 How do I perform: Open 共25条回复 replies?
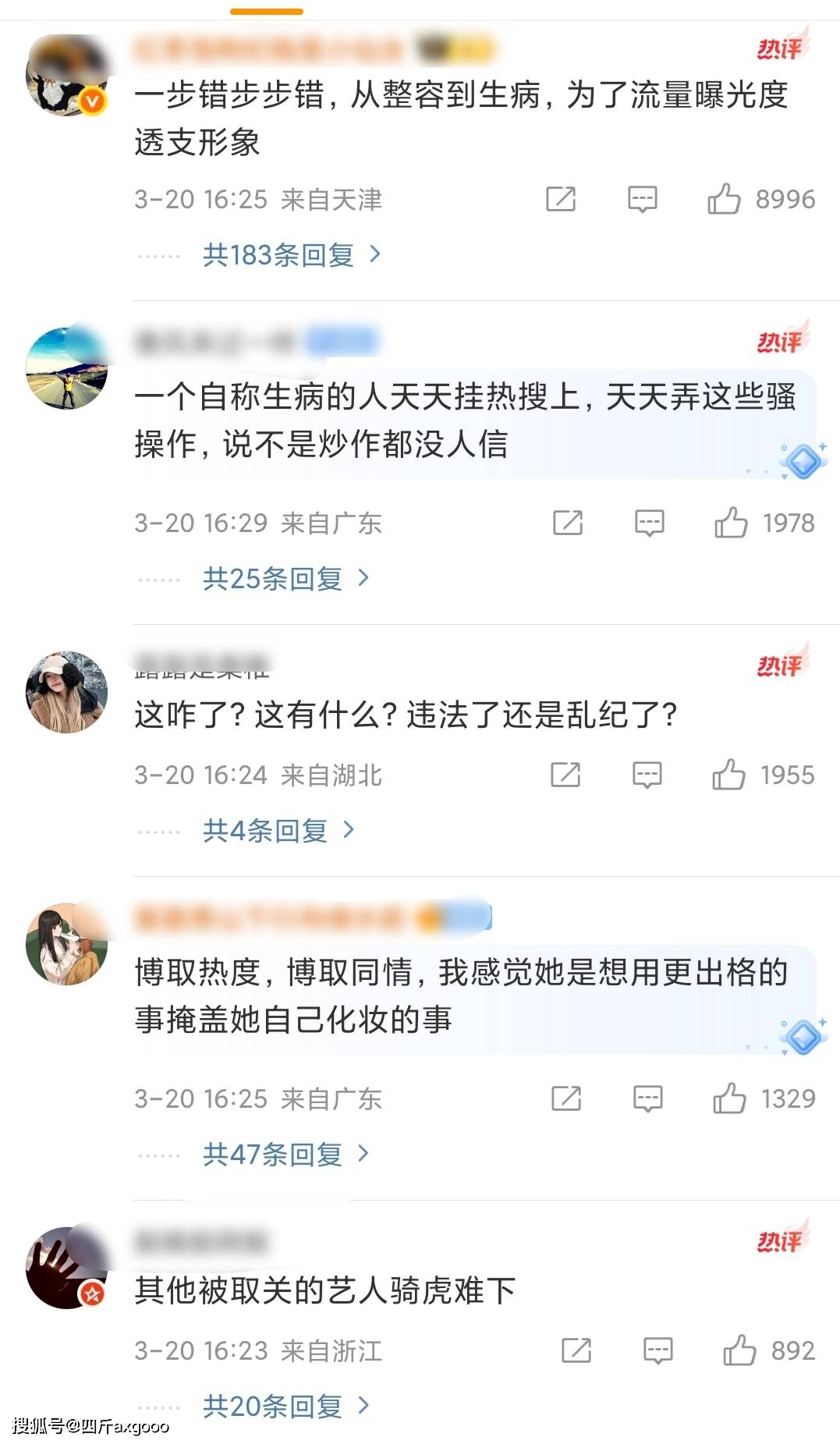285,579
